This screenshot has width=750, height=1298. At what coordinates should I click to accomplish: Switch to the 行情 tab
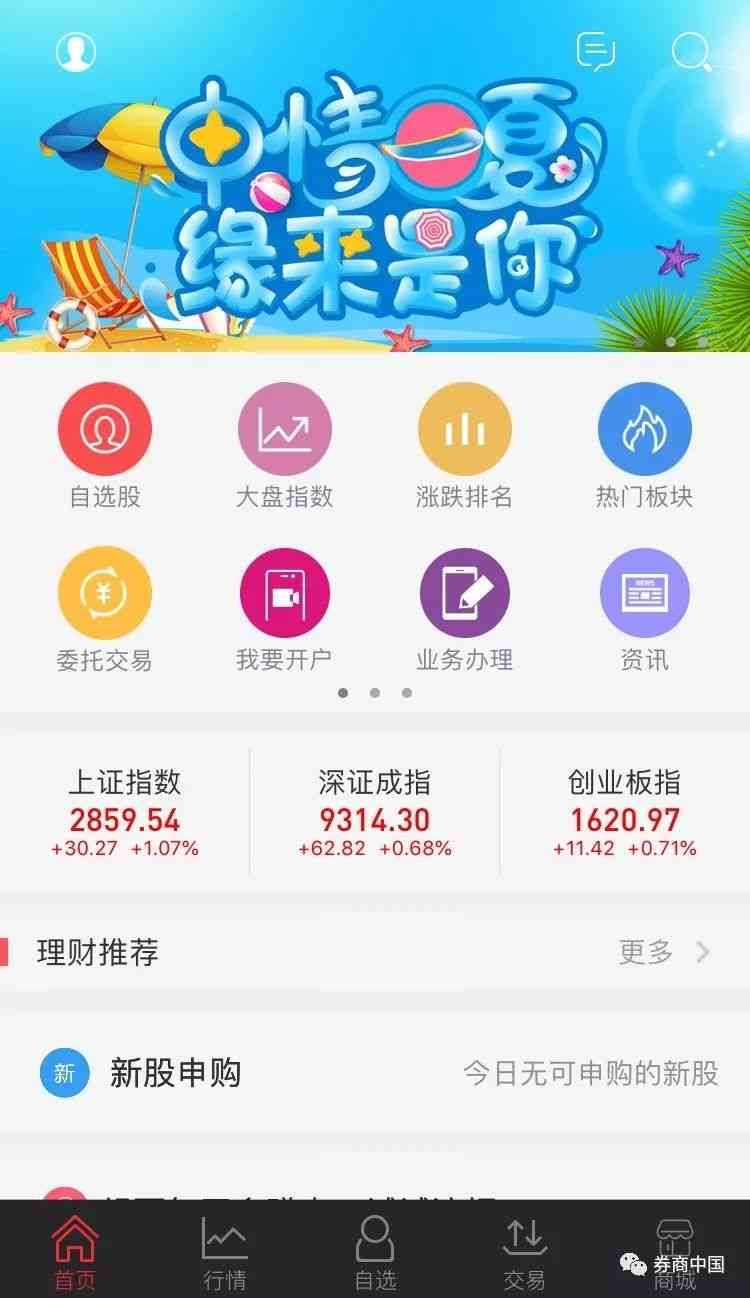(224, 1252)
